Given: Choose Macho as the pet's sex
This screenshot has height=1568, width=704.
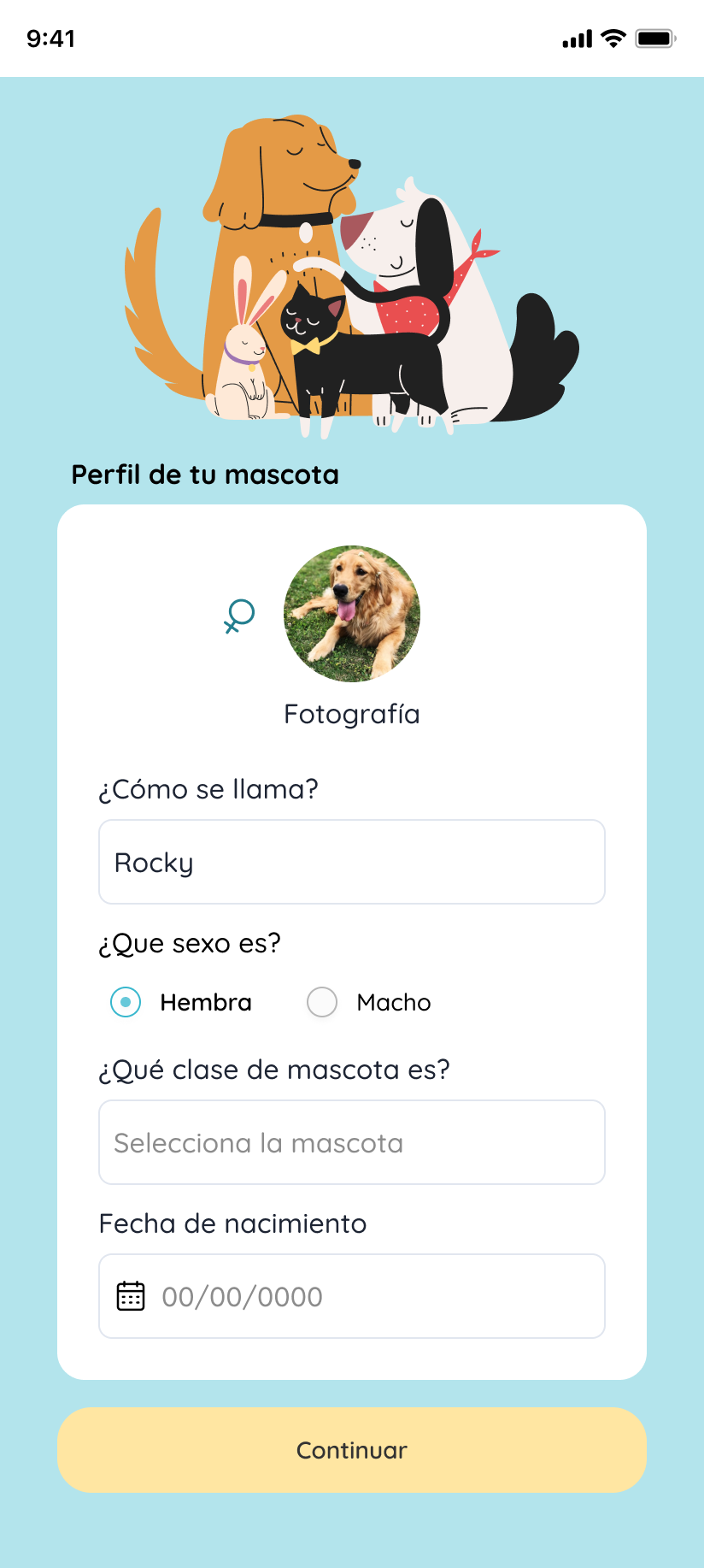Looking at the screenshot, I should pyautogui.click(x=322, y=1002).
